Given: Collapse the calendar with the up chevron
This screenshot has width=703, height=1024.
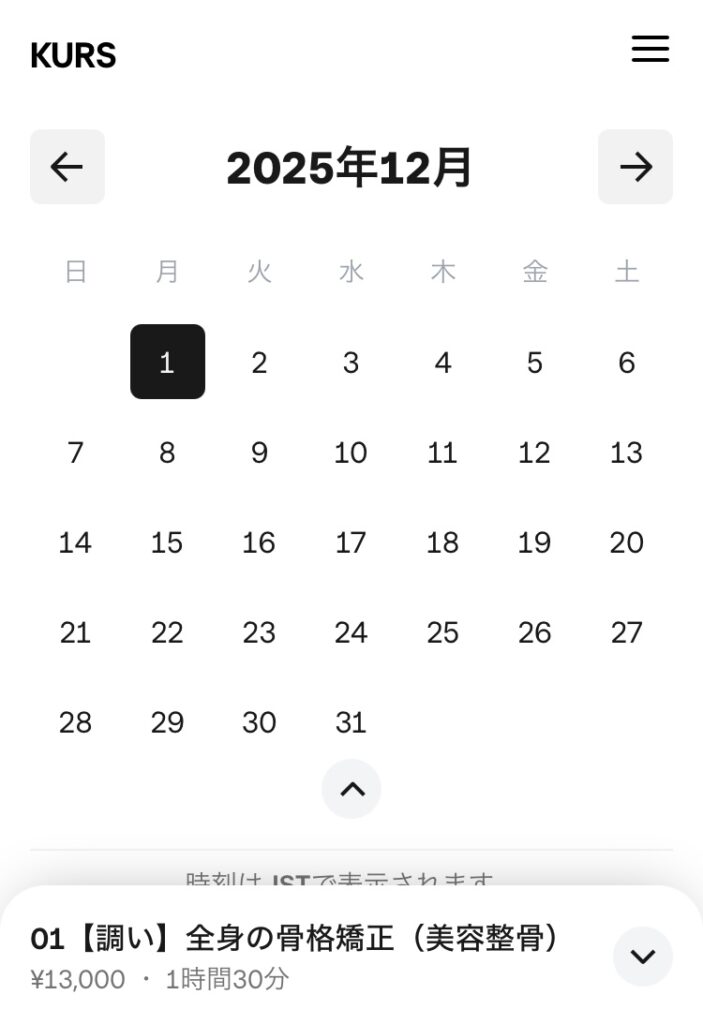Looking at the screenshot, I should pyautogui.click(x=351, y=789).
